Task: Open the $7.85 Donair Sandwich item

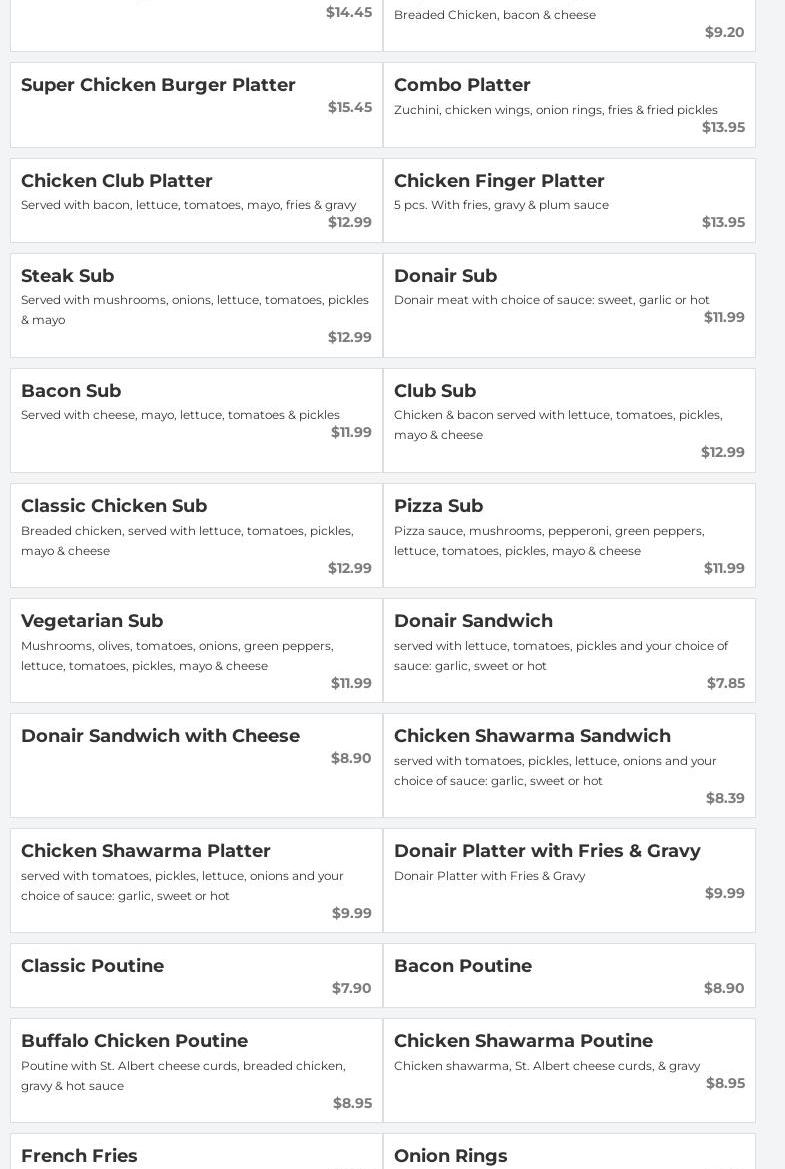Action: [569, 650]
